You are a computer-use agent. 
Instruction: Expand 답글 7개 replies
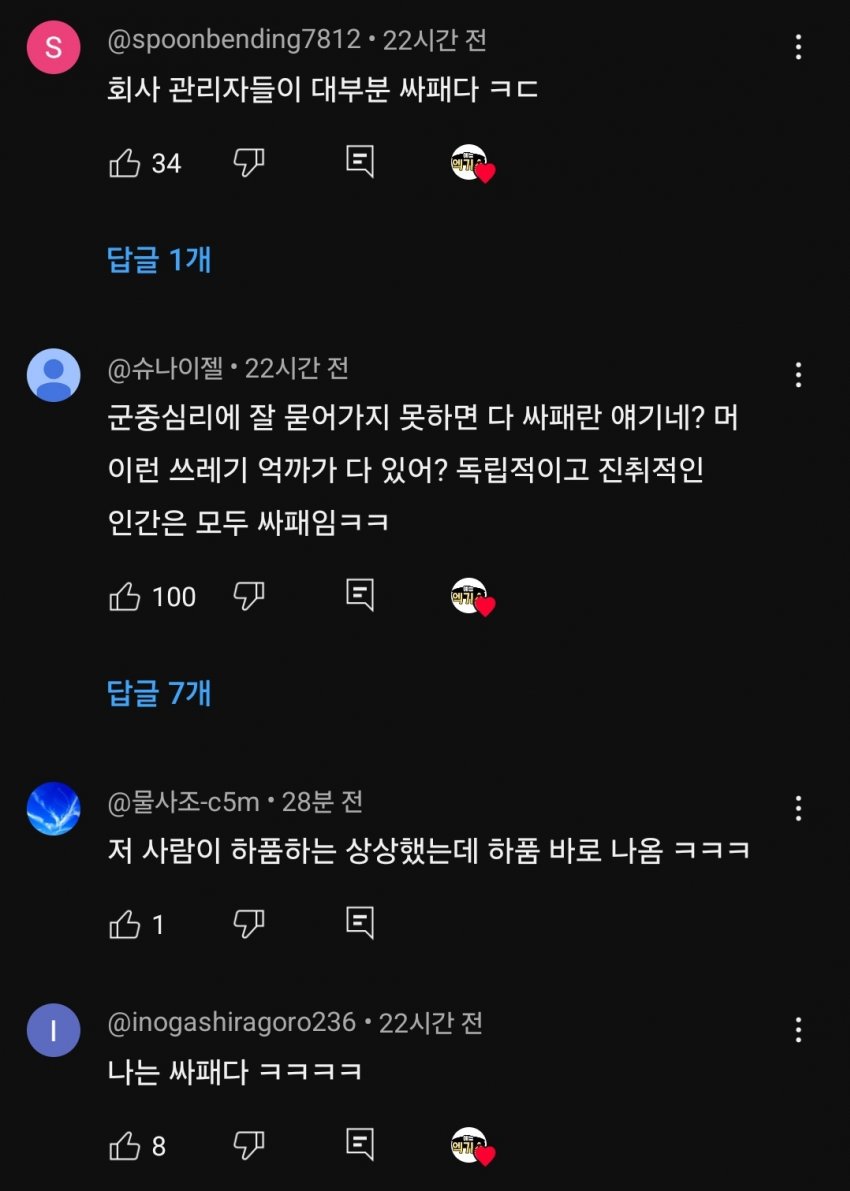(x=159, y=693)
